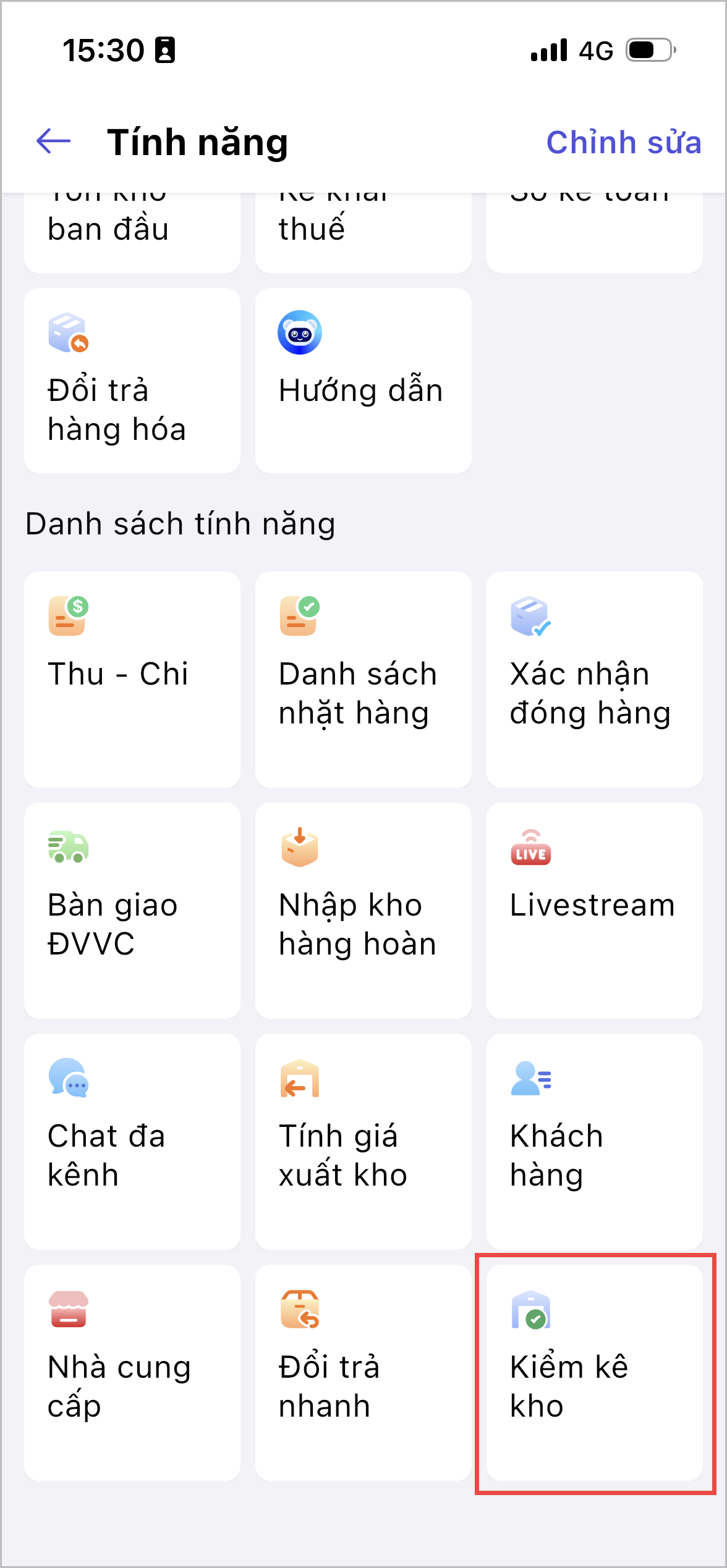The image size is (727, 1568).
Task: Open the Khách hàng card
Action: [x=594, y=1140]
